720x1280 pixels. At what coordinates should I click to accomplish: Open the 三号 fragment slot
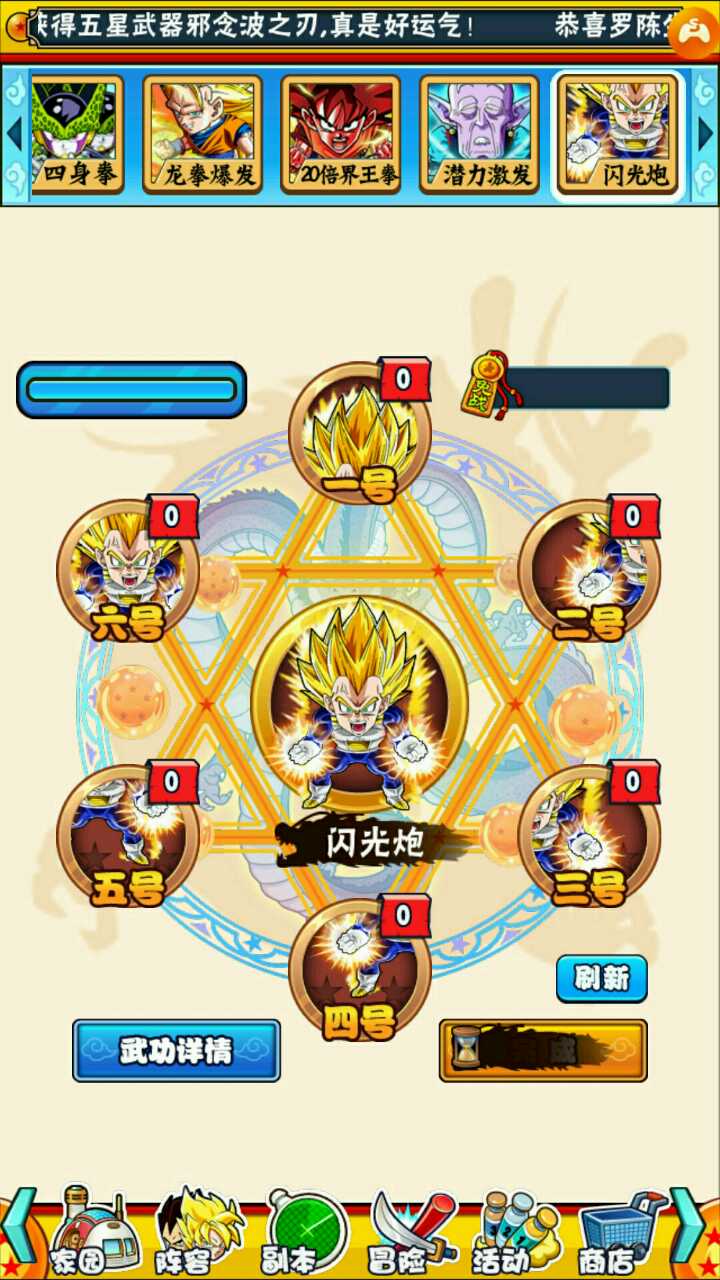coord(589,834)
